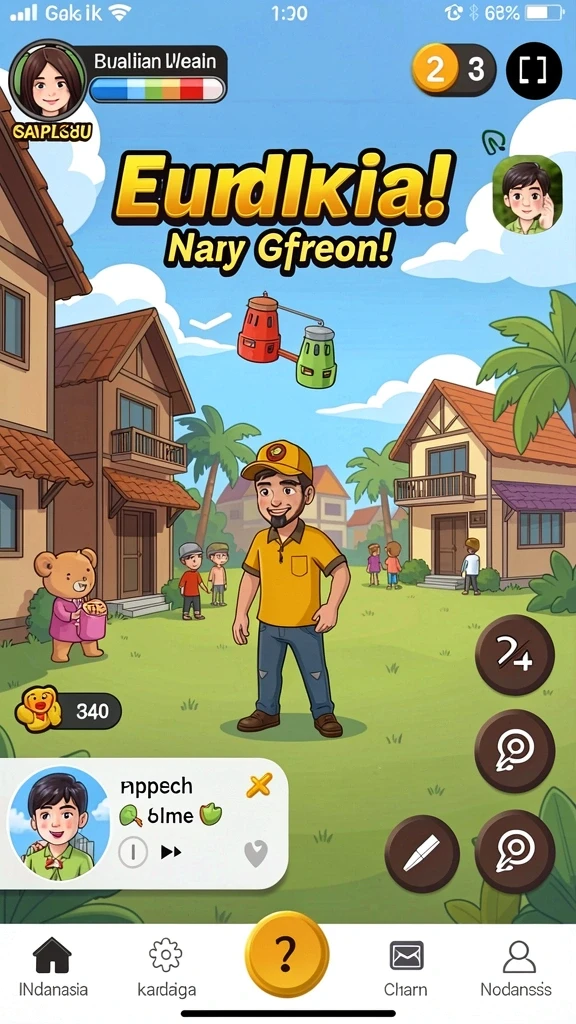This screenshot has width=576, height=1024.
Task: Tap the yellow question mark button
Action: [287, 955]
